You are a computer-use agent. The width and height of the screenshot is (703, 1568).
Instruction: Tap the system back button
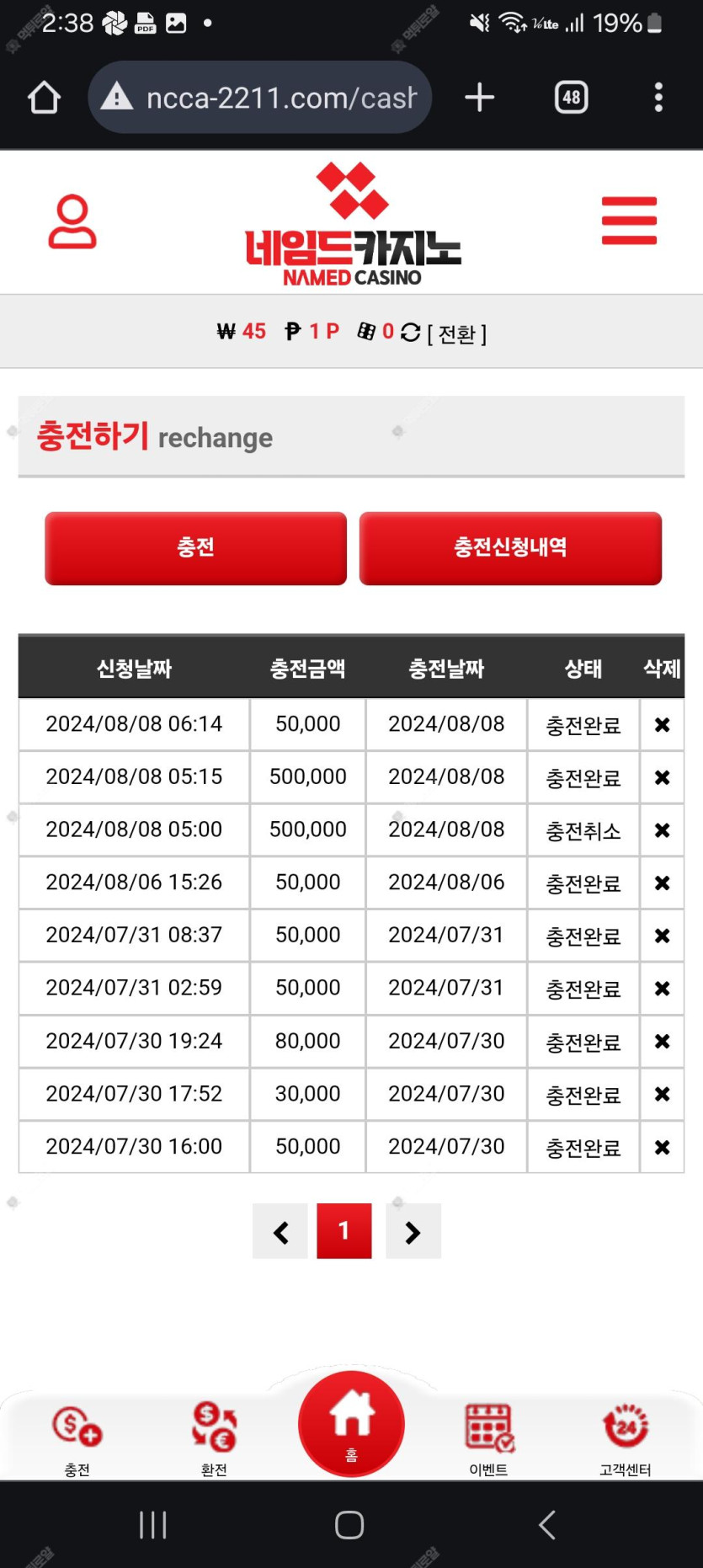point(547,1524)
